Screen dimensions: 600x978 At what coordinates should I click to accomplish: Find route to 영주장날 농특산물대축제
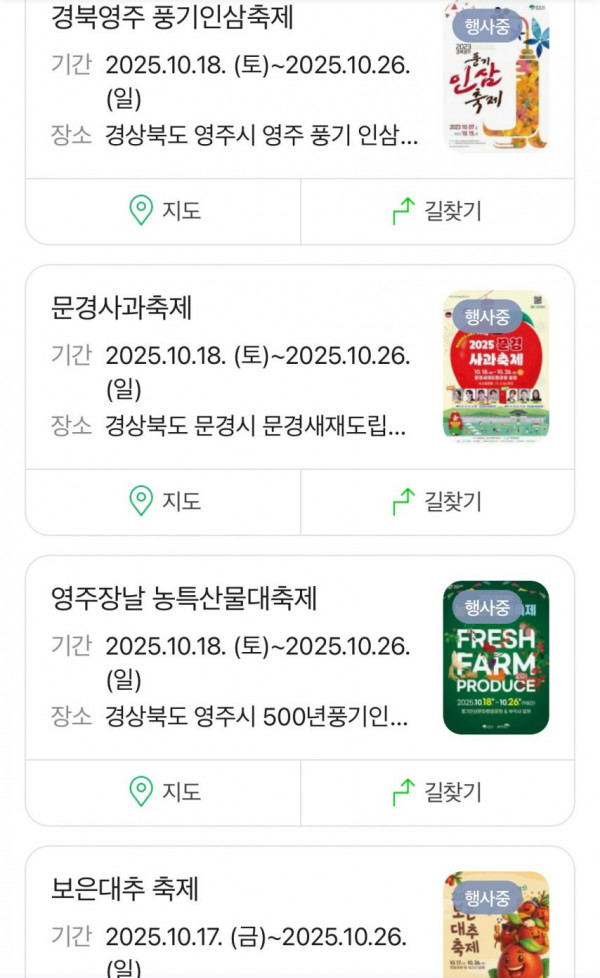pos(437,792)
